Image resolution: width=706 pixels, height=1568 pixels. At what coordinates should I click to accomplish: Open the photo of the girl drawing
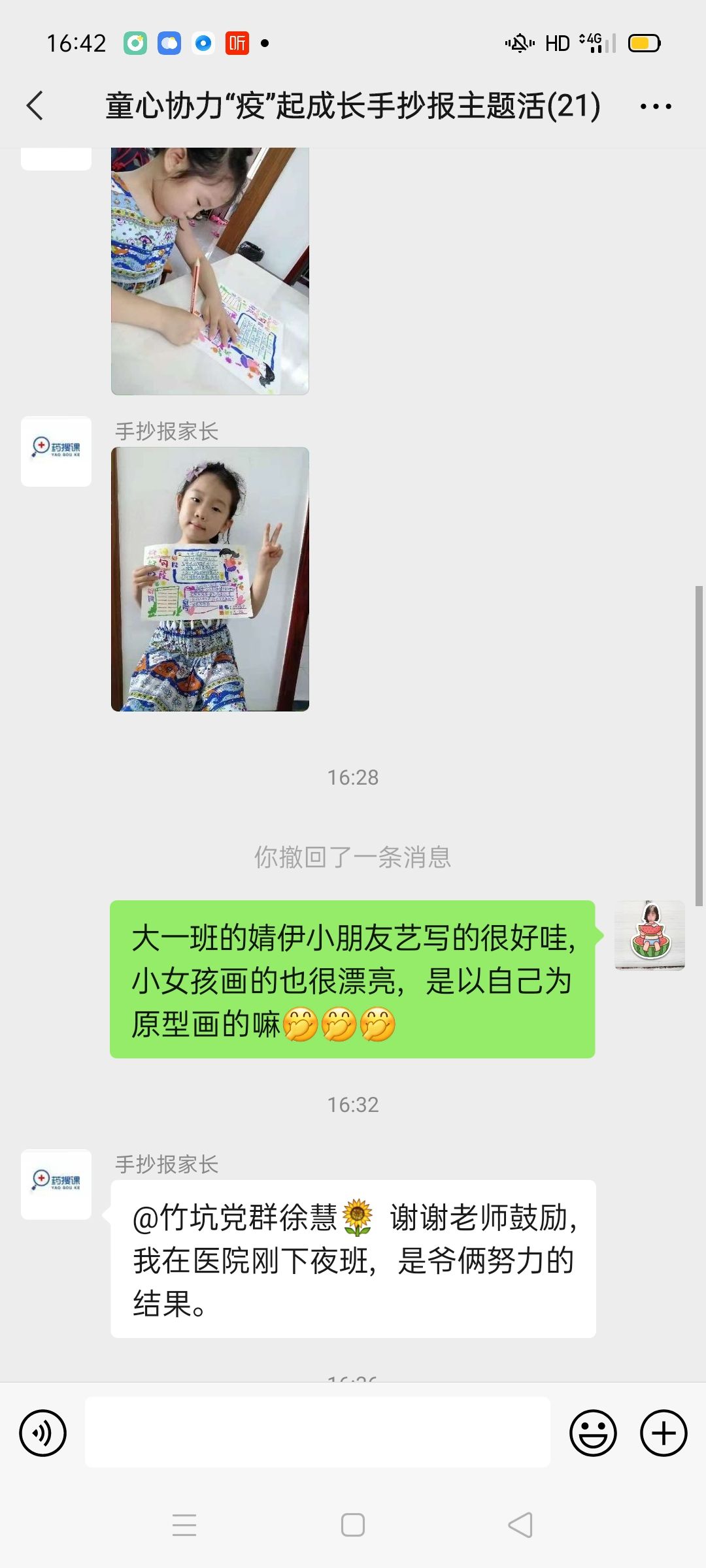click(x=210, y=270)
